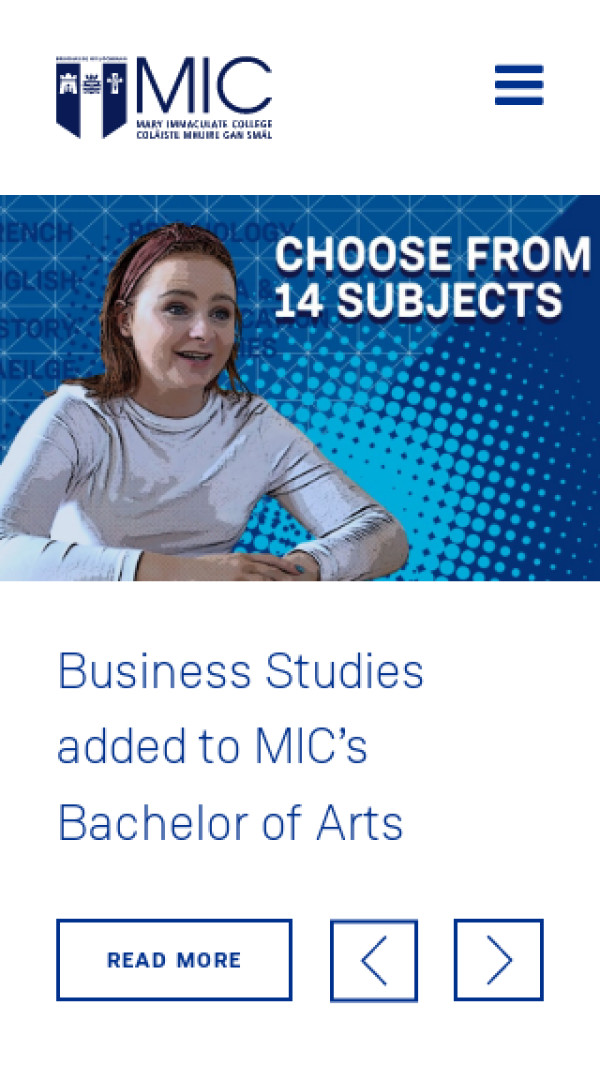Screen dimensions: 600x1065
Task: Advance to the next slide
Action: (x=498, y=960)
